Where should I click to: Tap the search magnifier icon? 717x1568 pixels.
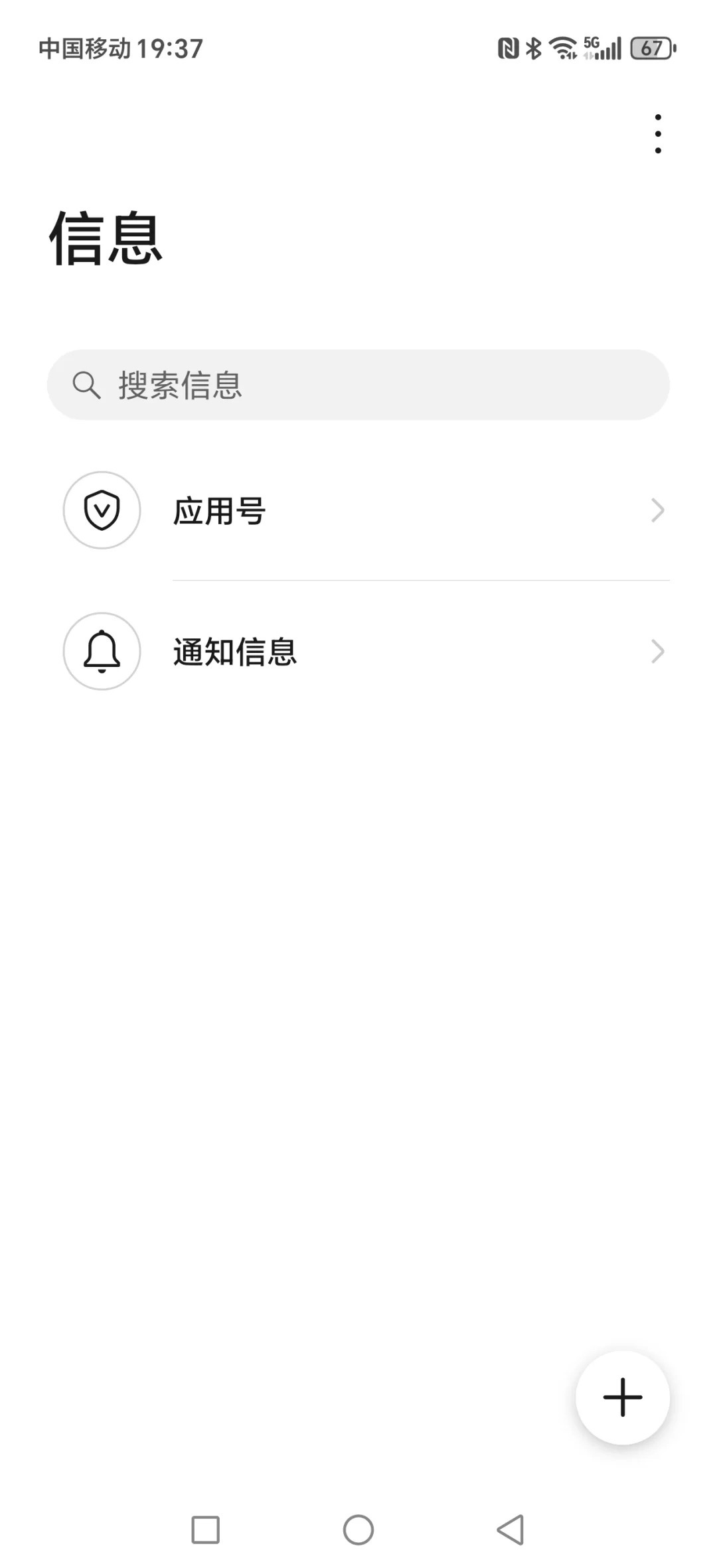pyautogui.click(x=87, y=385)
